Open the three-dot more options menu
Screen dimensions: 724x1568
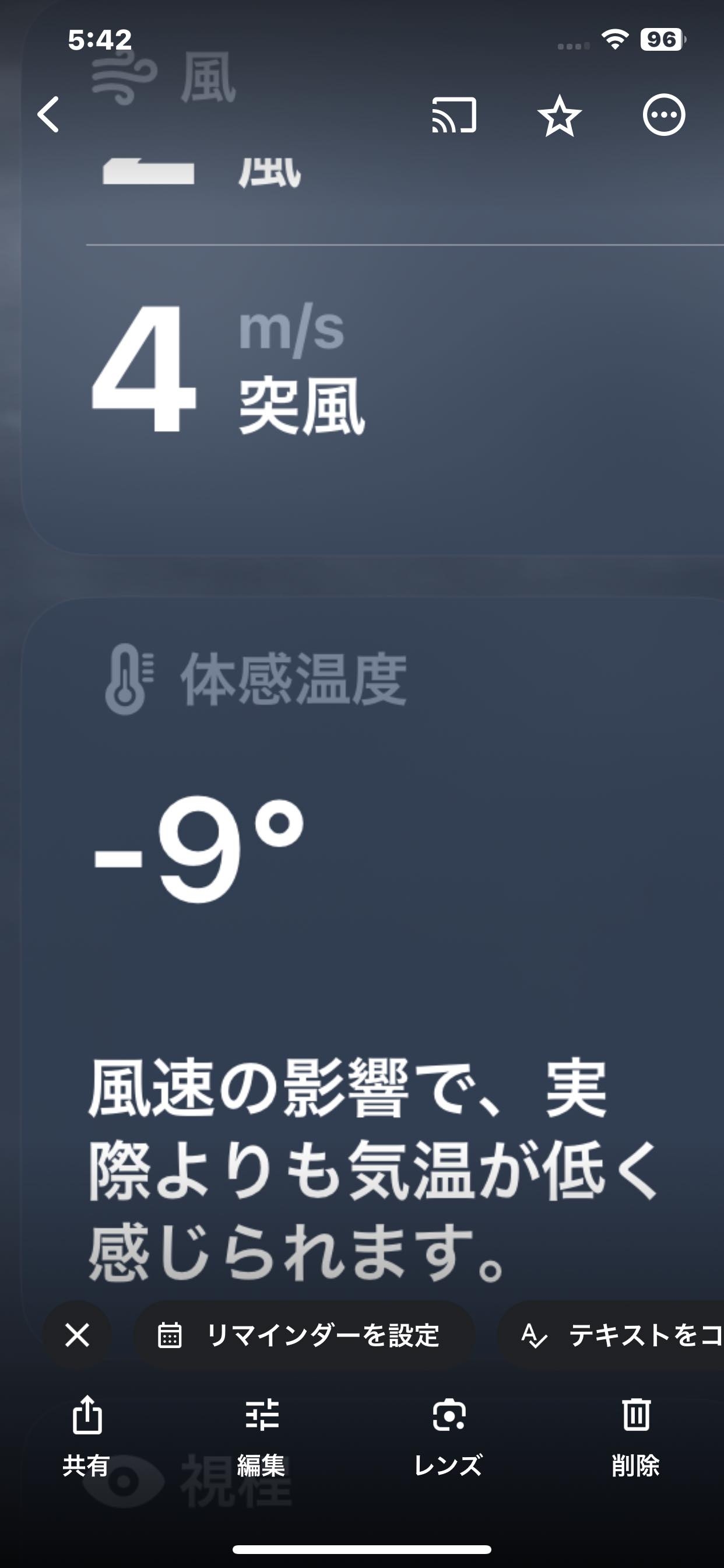664,114
